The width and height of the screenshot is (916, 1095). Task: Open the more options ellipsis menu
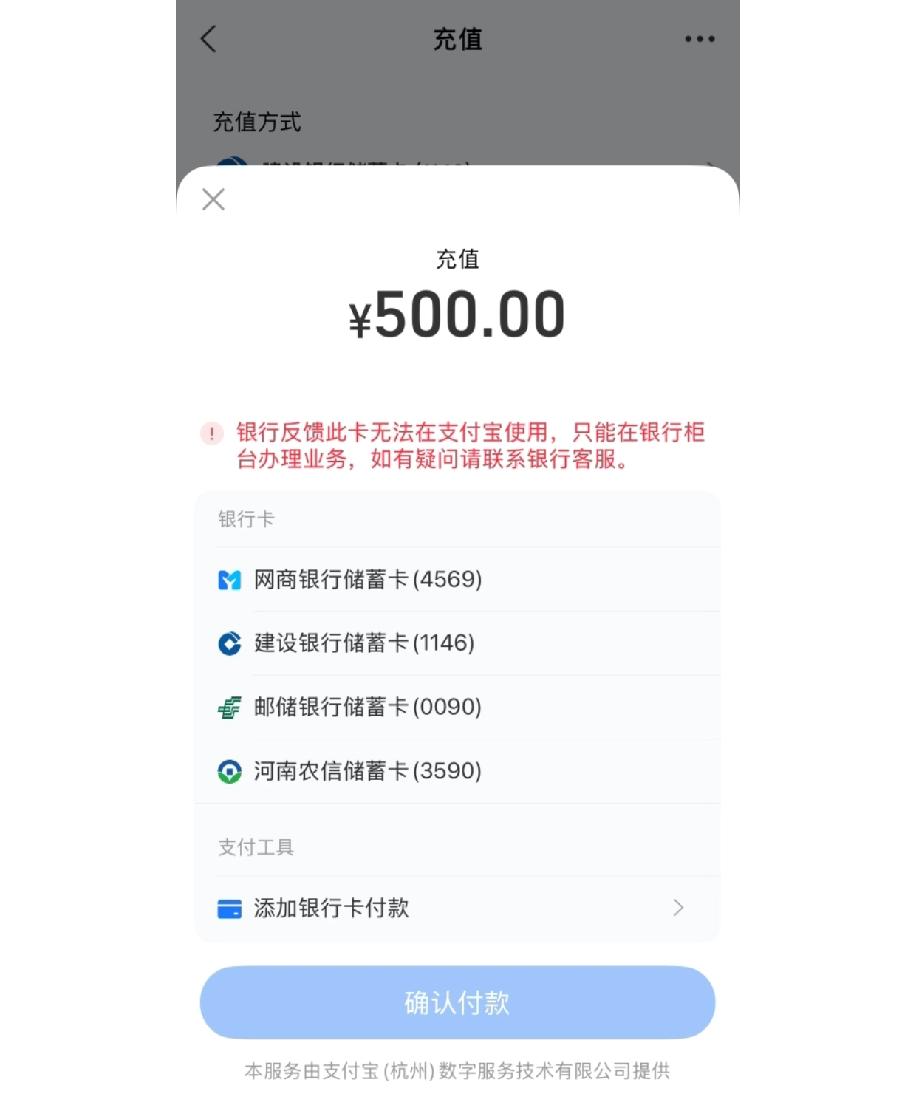[700, 39]
